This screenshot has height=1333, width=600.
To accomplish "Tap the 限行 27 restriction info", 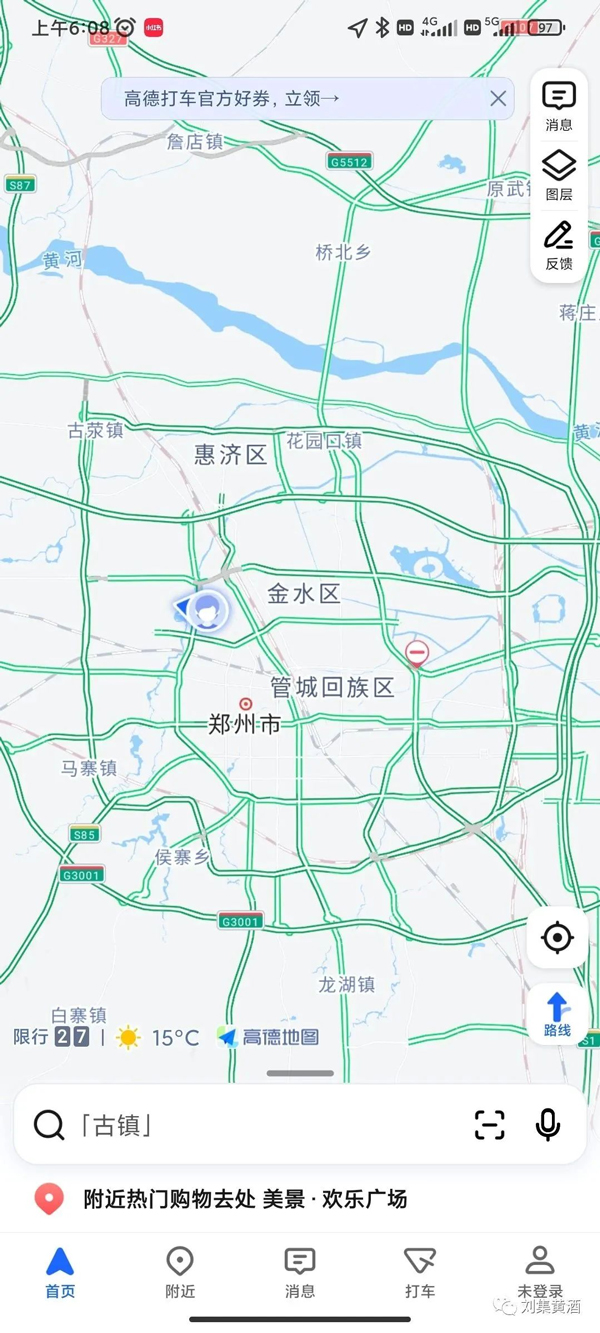I will point(52,1037).
